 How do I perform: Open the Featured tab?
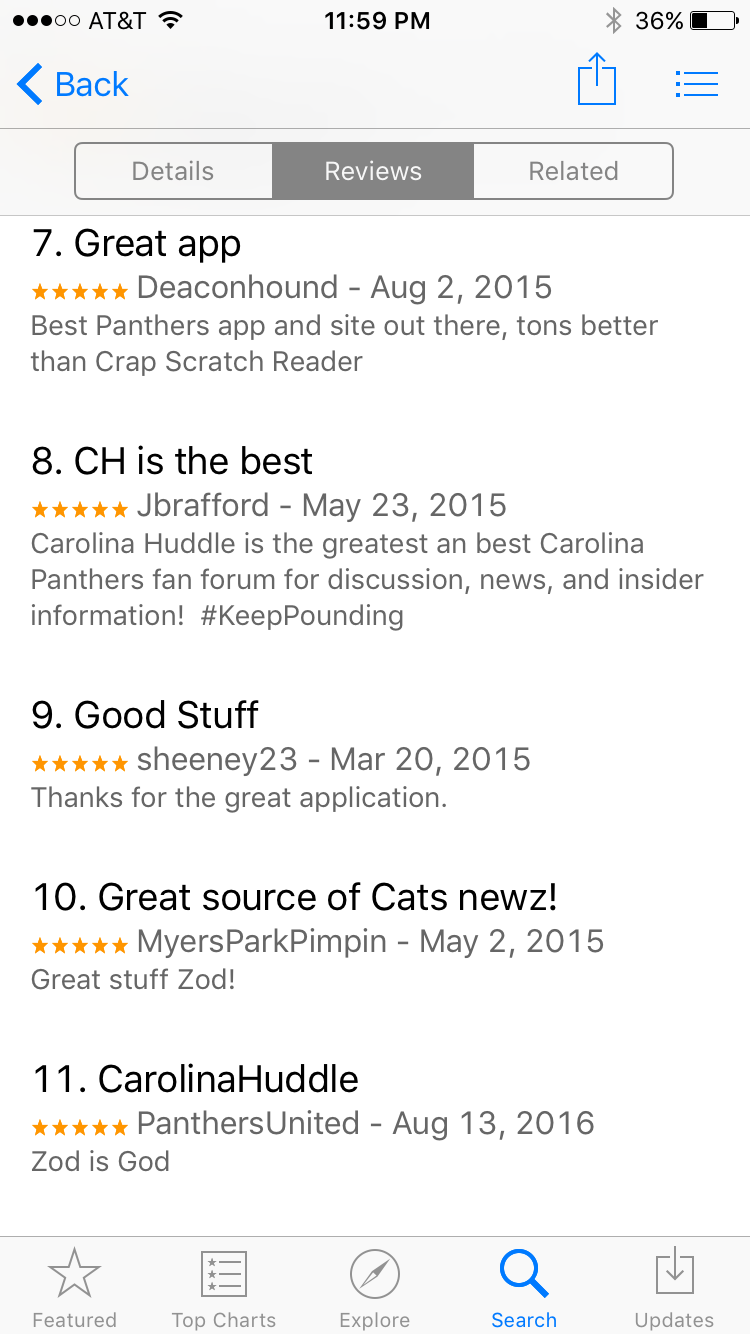75,1289
